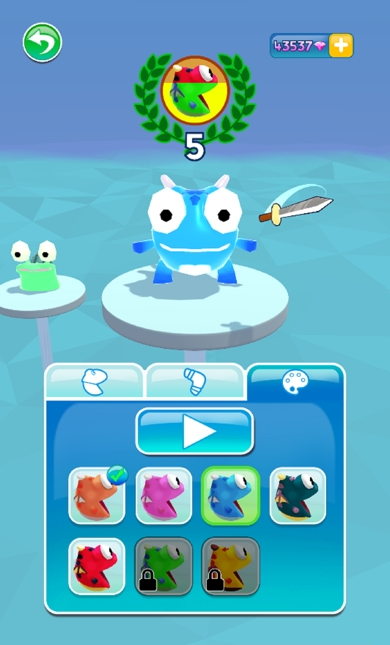
Task: Tap the locked yellow monster skin
Action: pyautogui.click(x=231, y=566)
